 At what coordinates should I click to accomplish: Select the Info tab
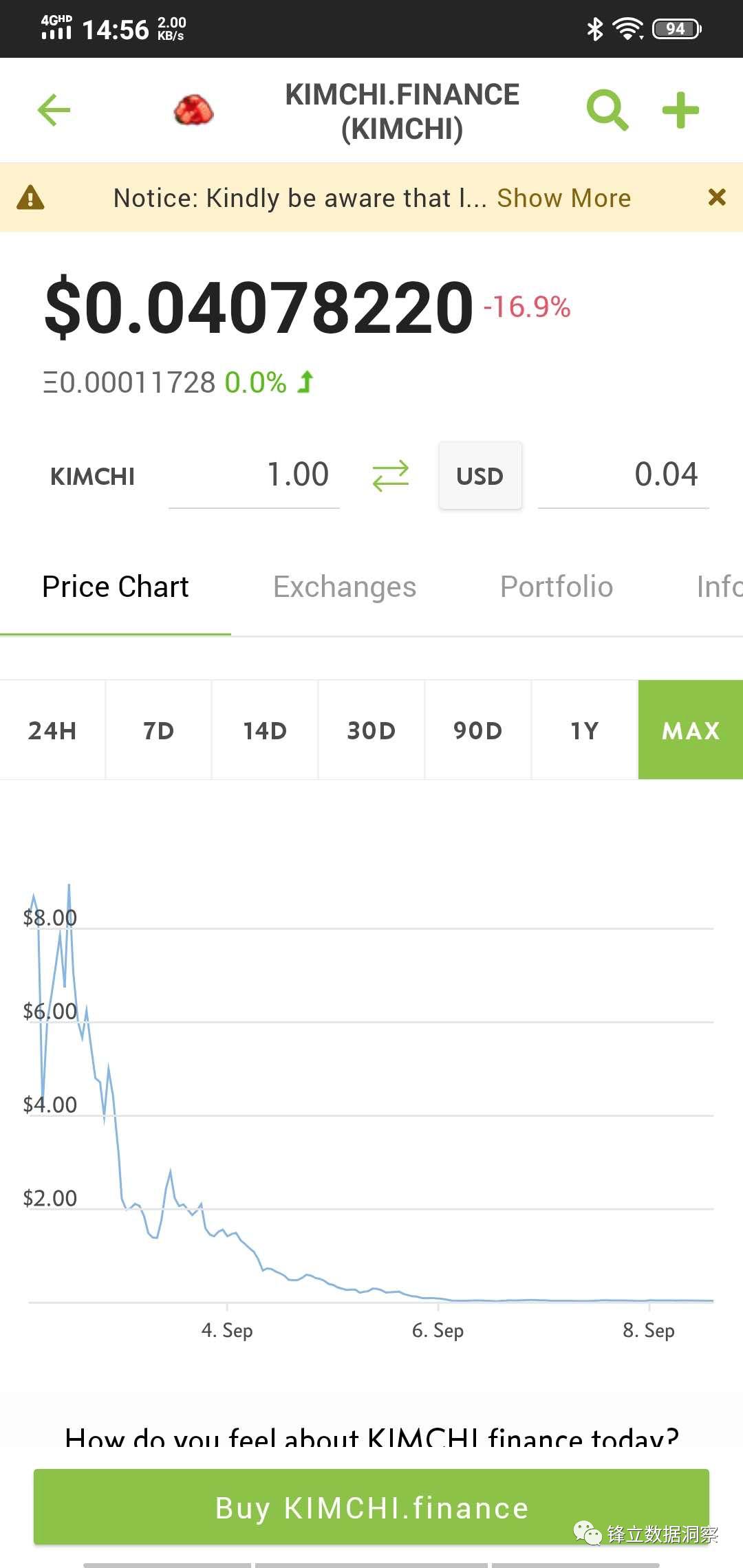pyautogui.click(x=720, y=587)
